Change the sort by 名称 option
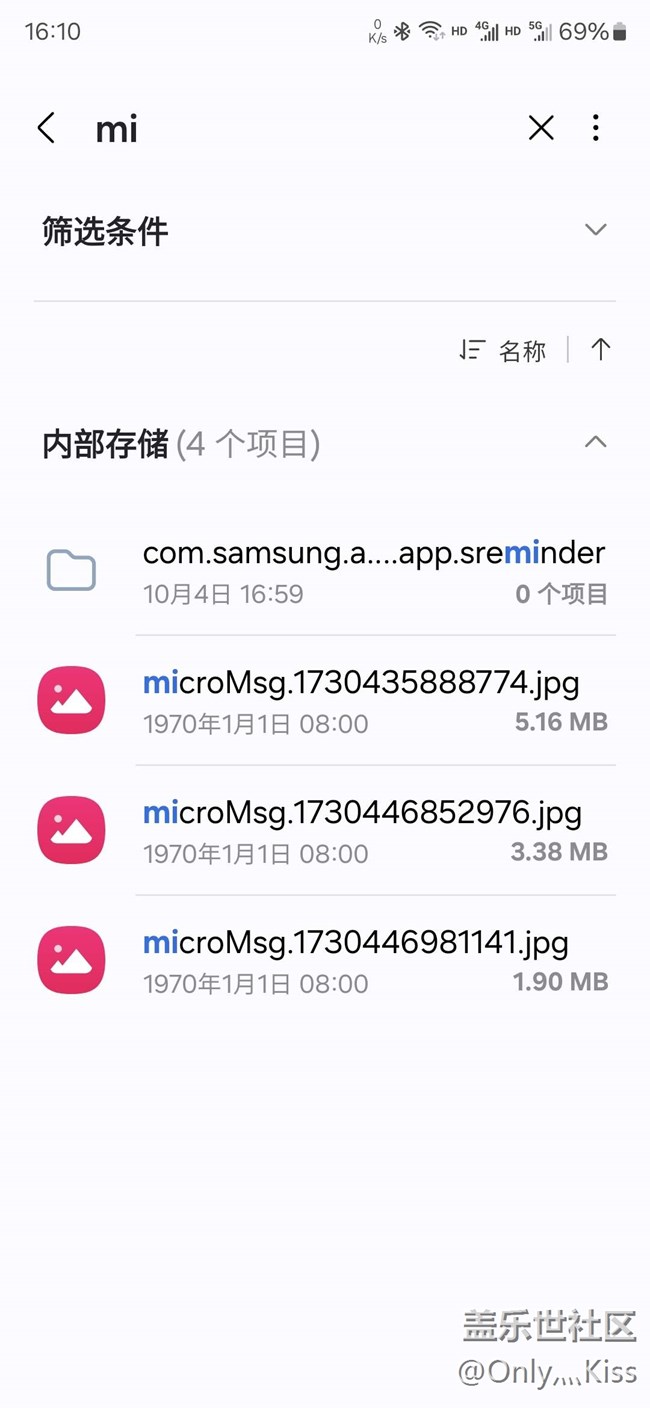650x1408 pixels. (x=505, y=350)
